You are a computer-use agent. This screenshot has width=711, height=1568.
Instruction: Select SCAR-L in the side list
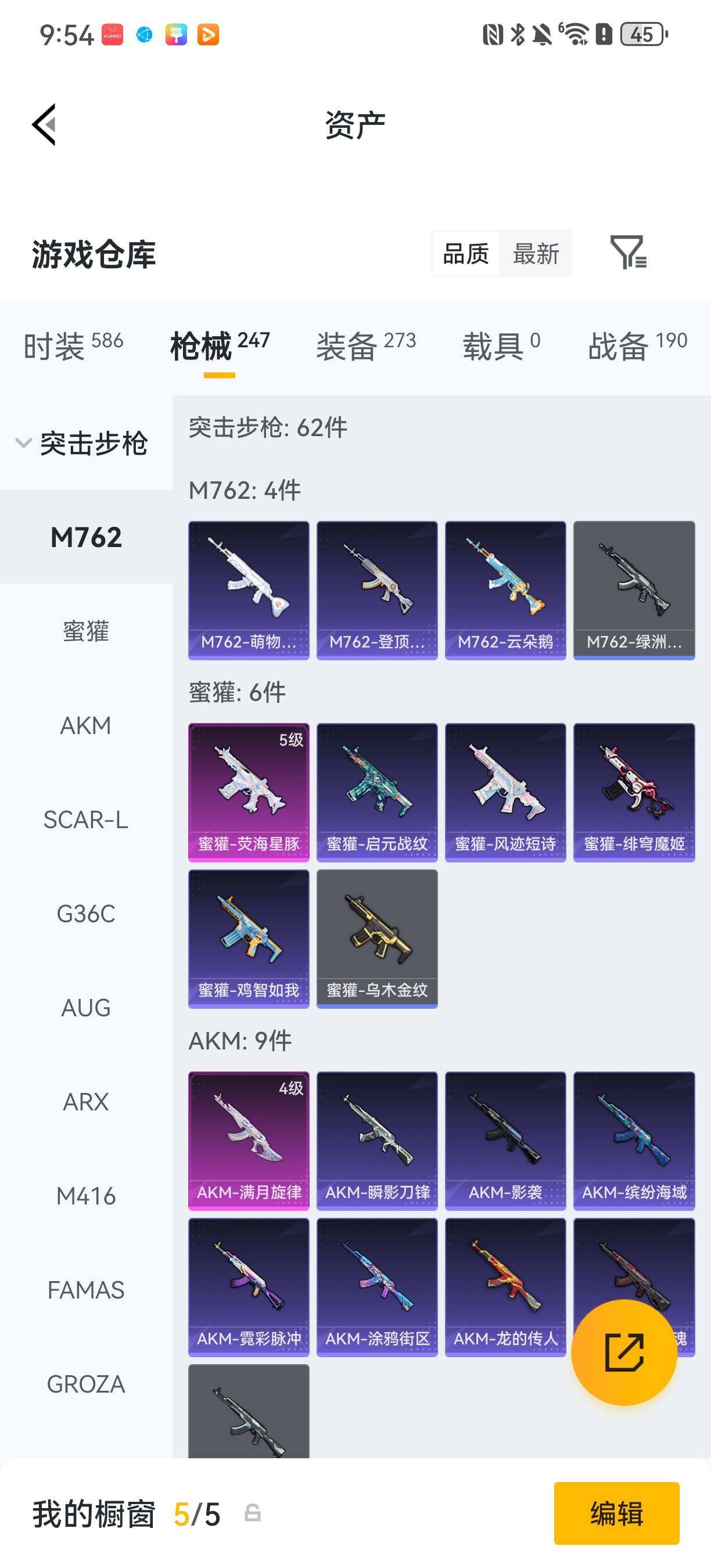click(x=86, y=820)
